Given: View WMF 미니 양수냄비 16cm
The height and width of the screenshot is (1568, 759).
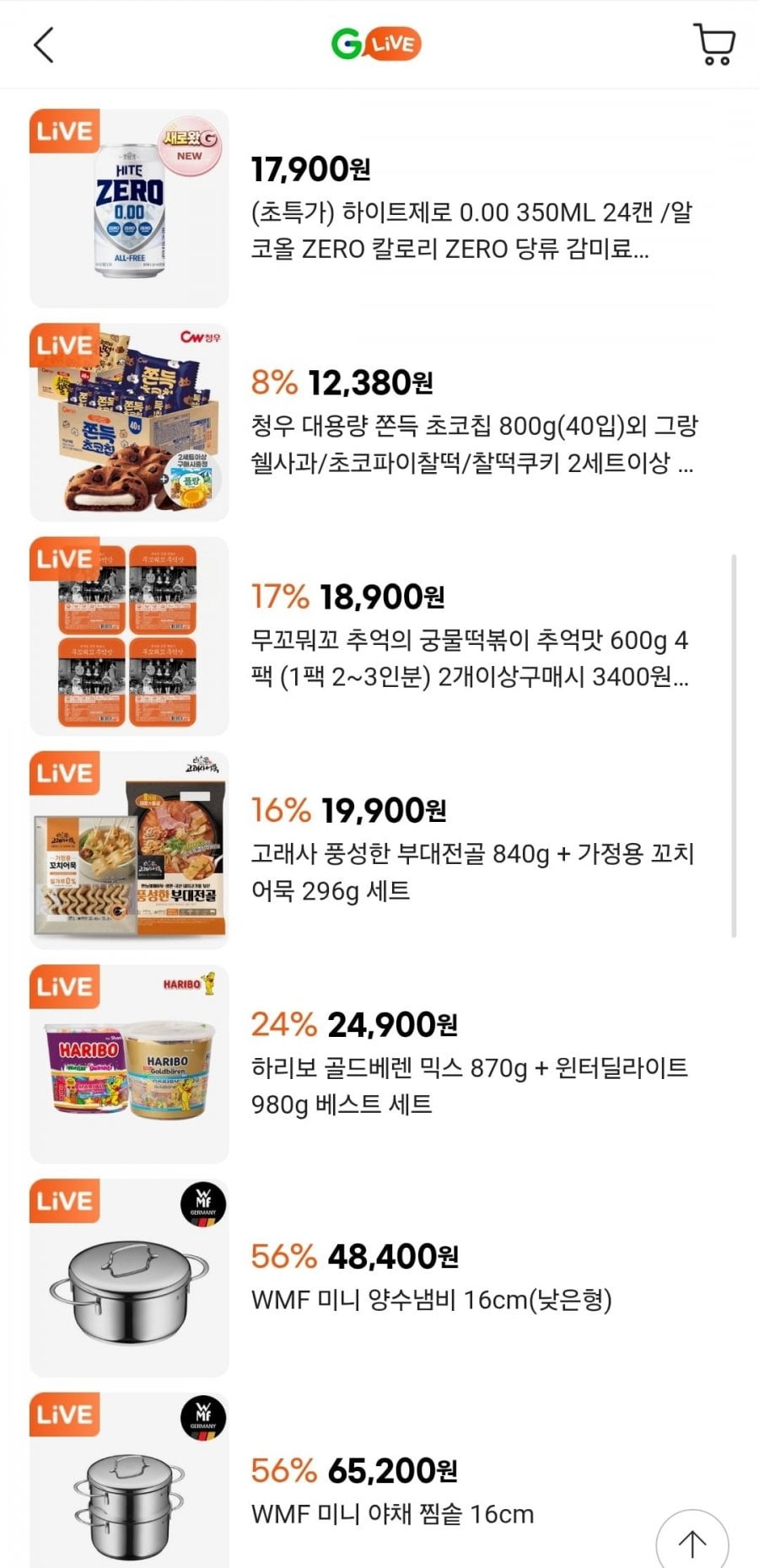Looking at the screenshot, I should [430, 1299].
